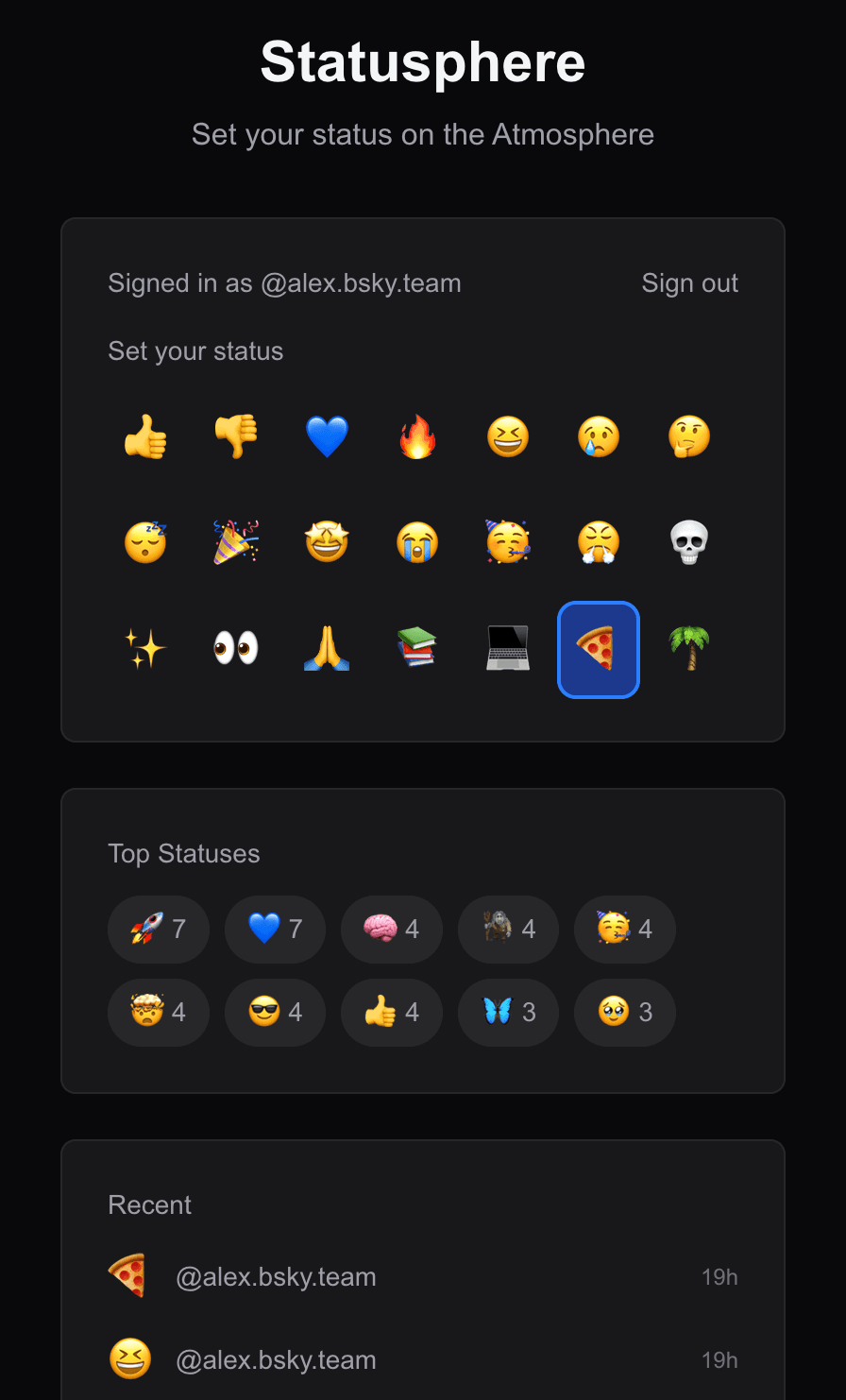Image resolution: width=846 pixels, height=1400 pixels.
Task: Choose the folded hands emoji status
Action: click(327, 649)
